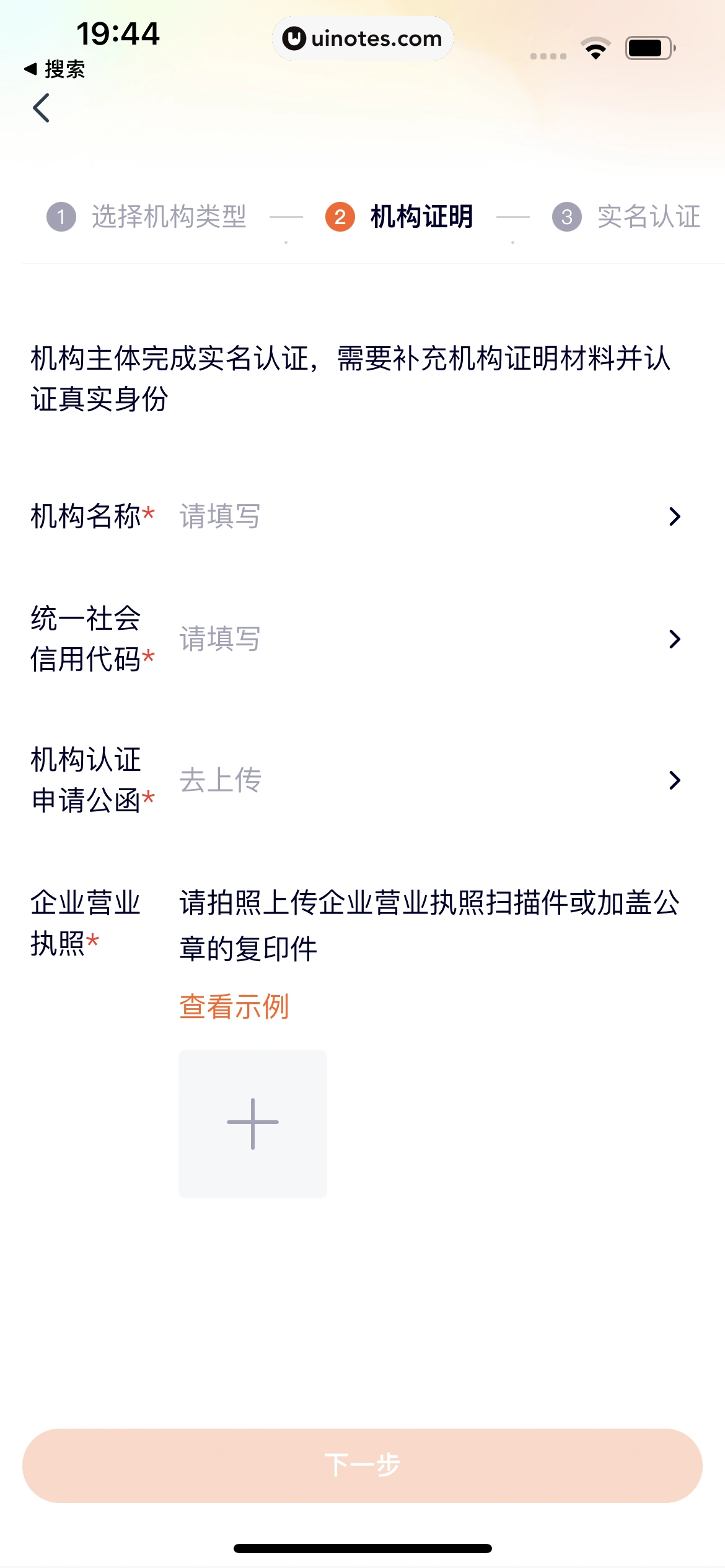Open the 机构认证申请公函 upload chevron

(675, 782)
